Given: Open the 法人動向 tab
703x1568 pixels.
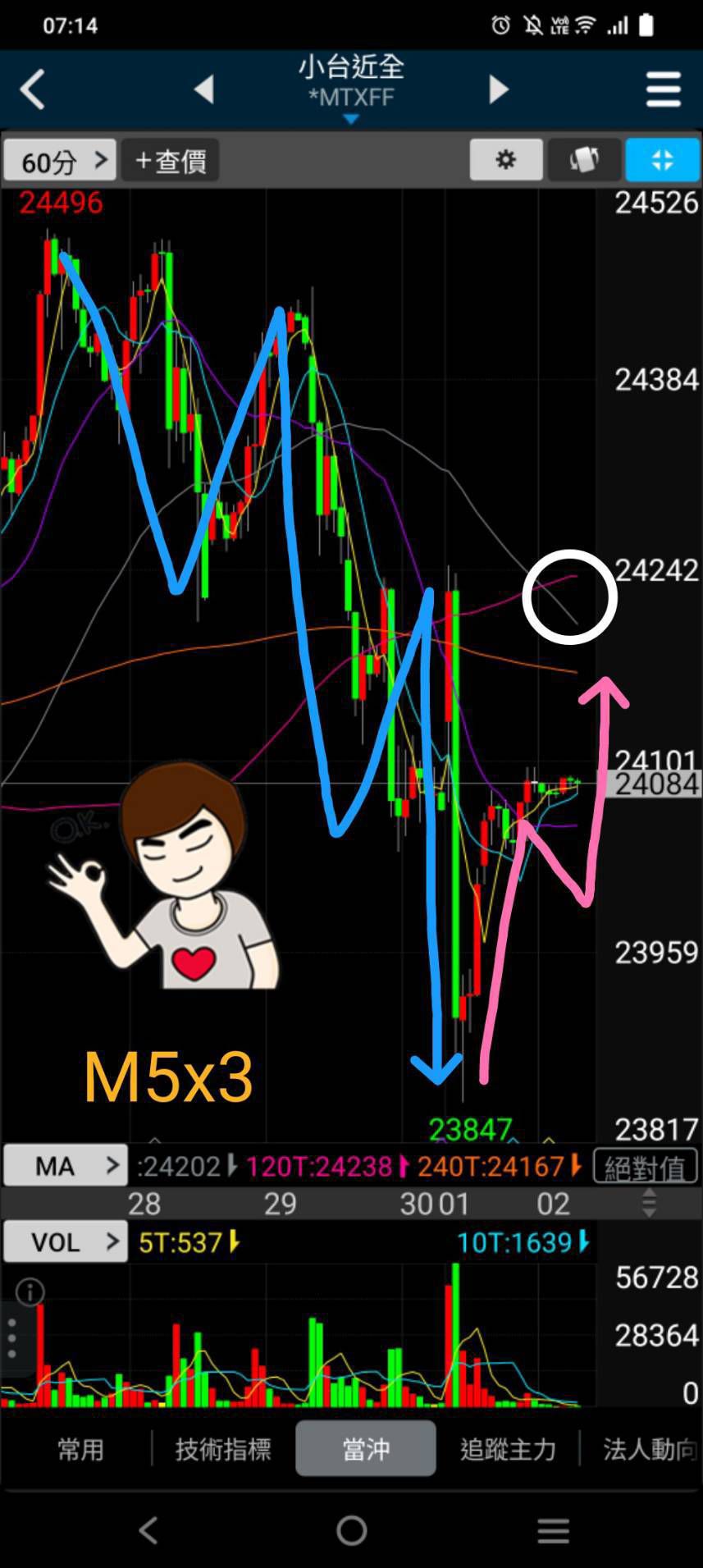Looking at the screenshot, I should [x=648, y=1450].
